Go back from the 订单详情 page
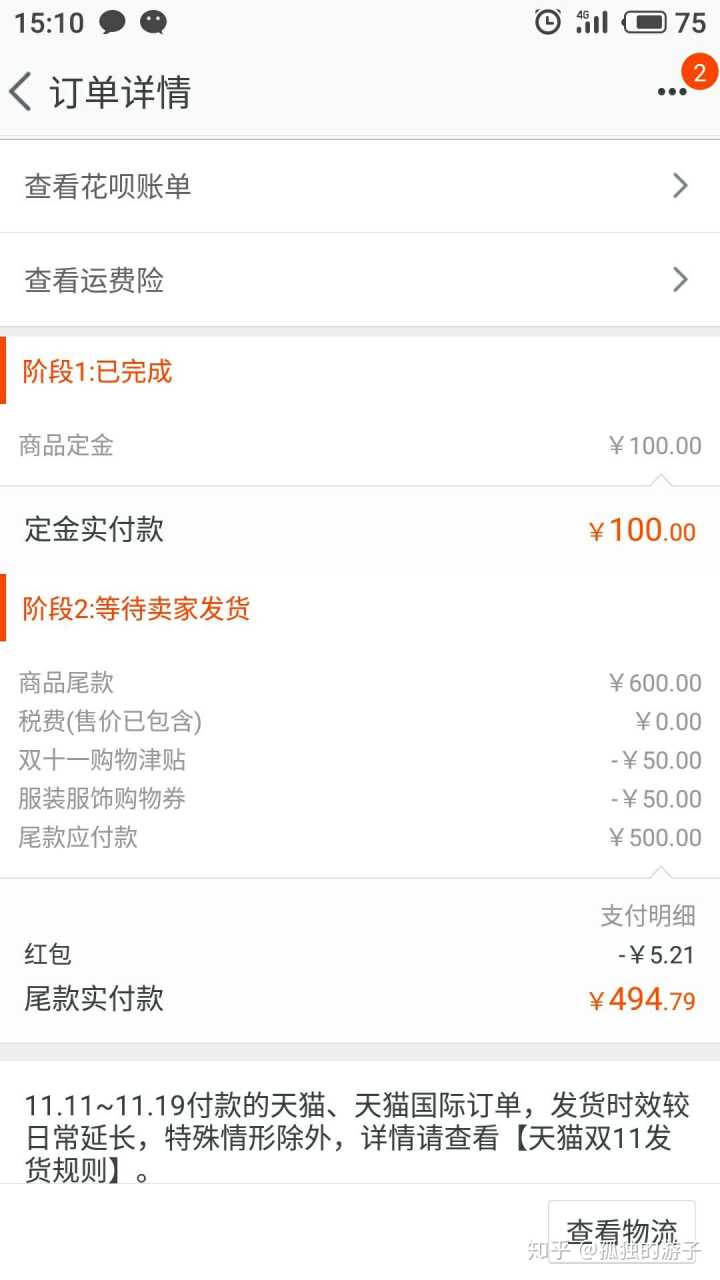The image size is (720, 1280). pos(22,92)
